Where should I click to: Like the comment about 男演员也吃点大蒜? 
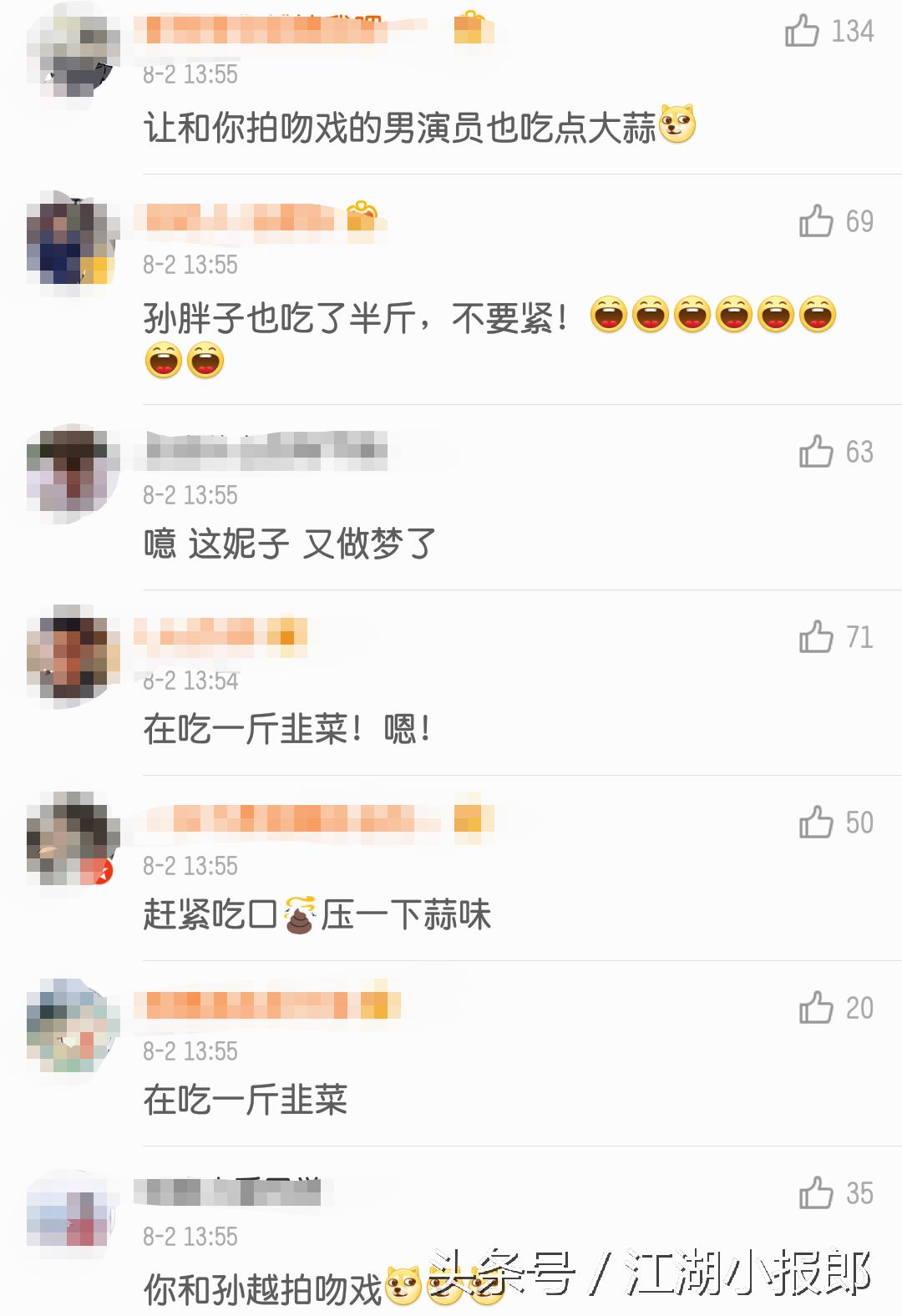coord(803,31)
